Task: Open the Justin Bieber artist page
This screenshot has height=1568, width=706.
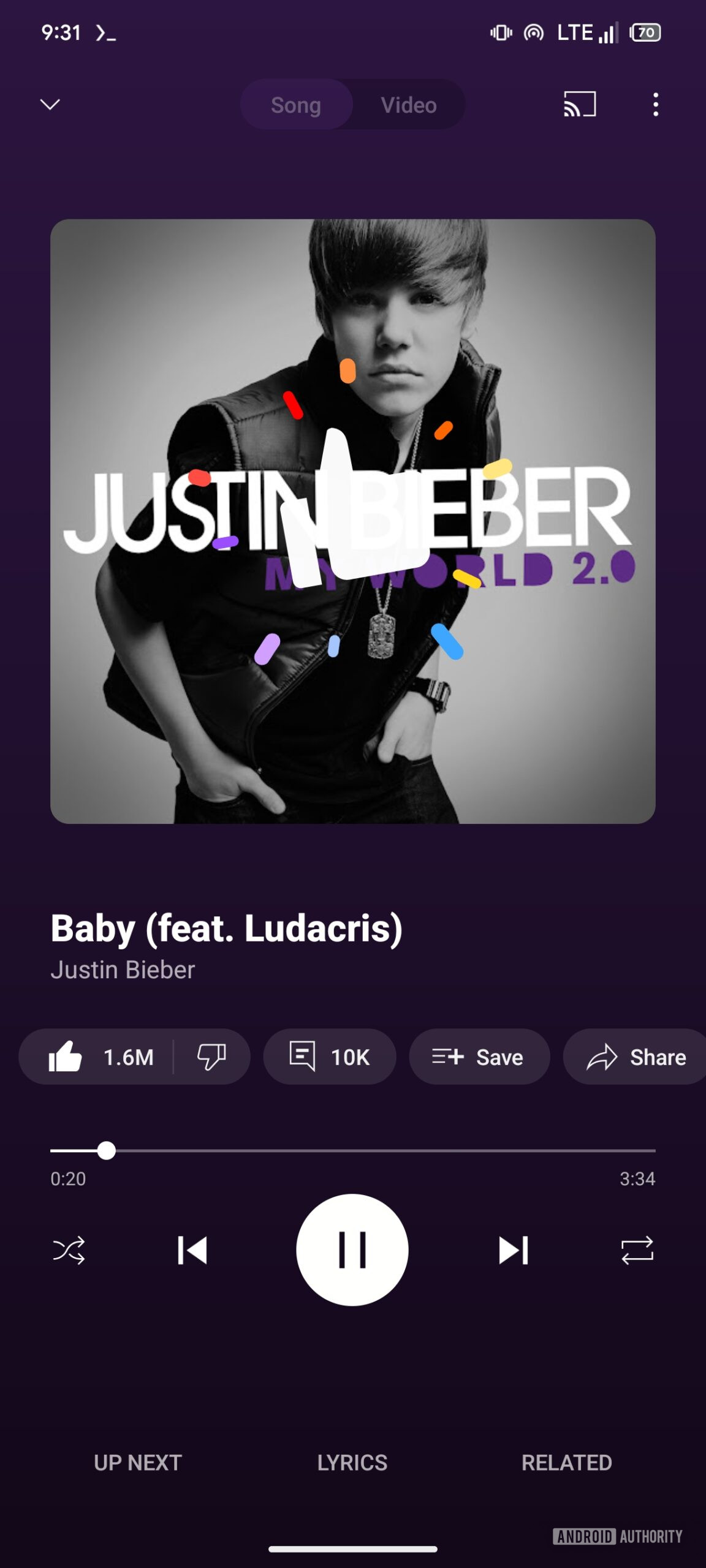Action: tap(123, 970)
